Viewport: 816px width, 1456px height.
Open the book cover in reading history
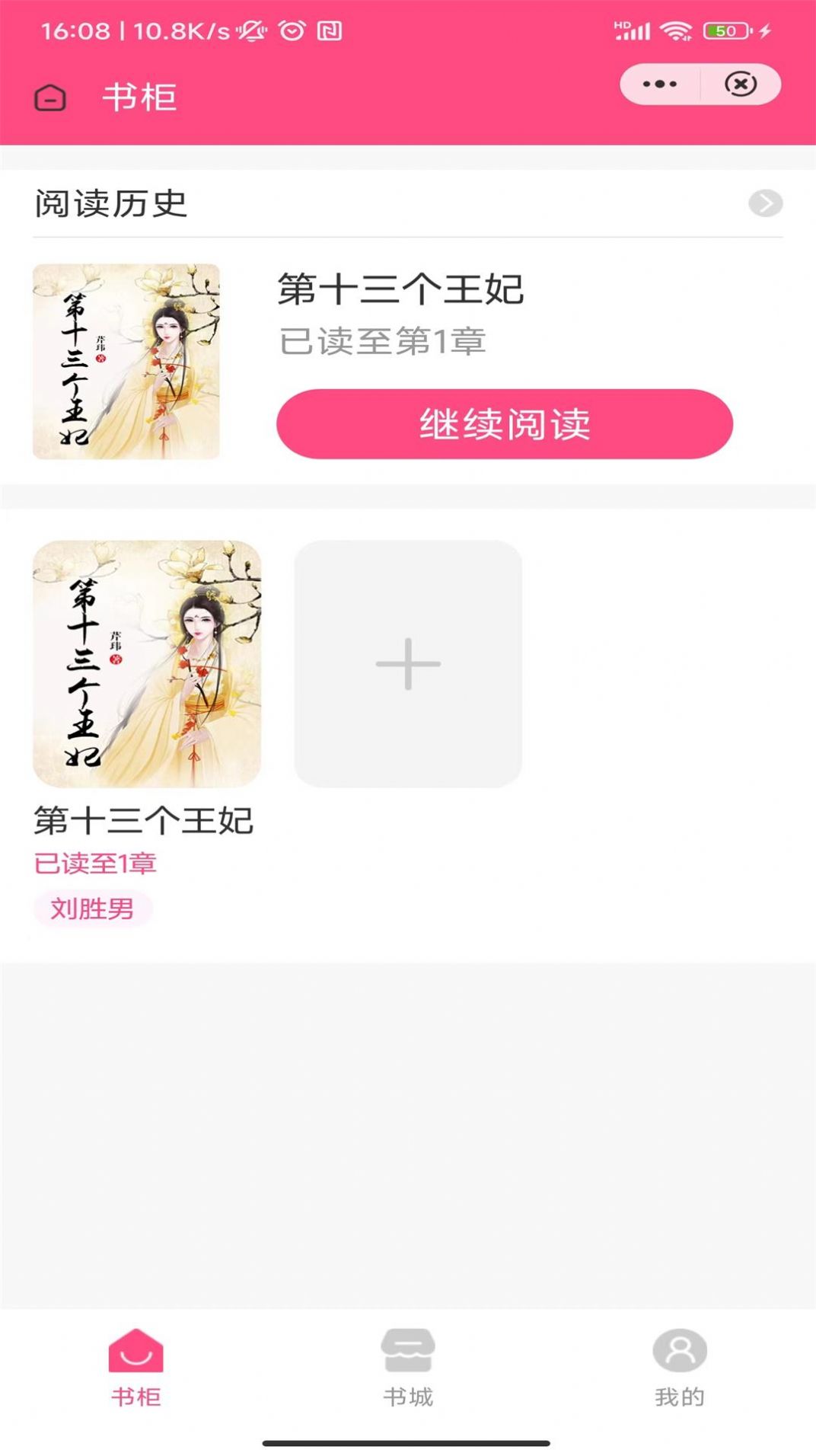click(126, 361)
